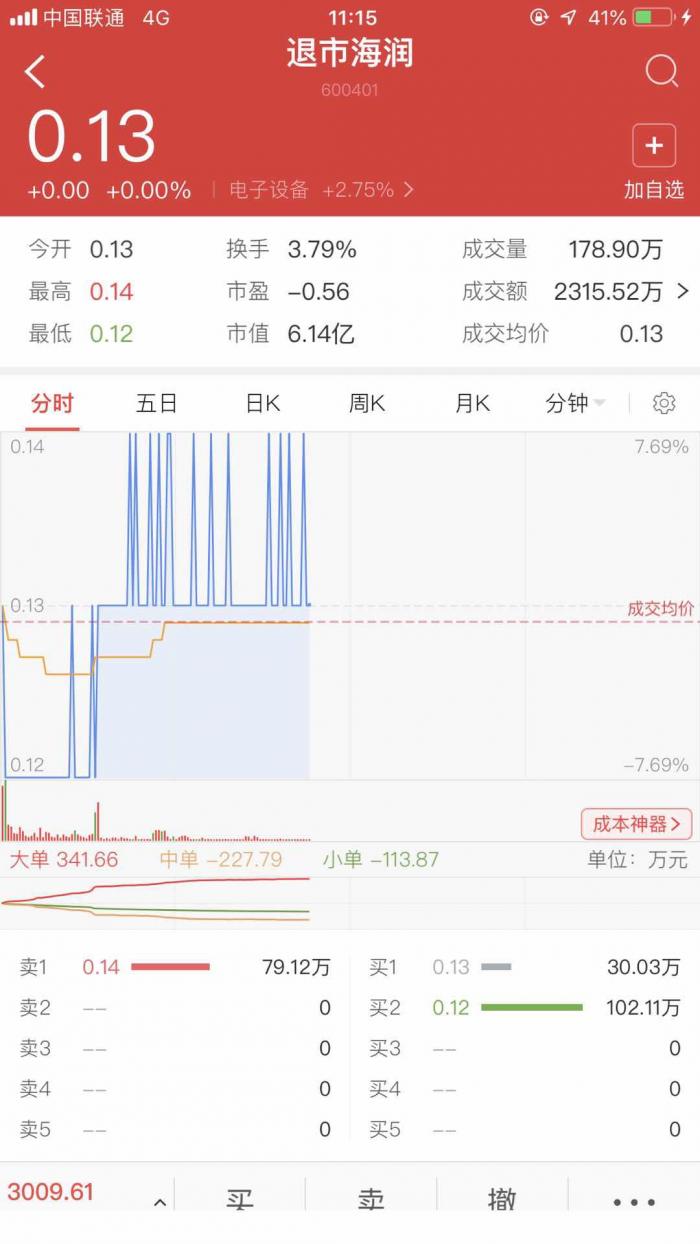
Task: Add stock to watchlist with 加自选
Action: click(654, 160)
